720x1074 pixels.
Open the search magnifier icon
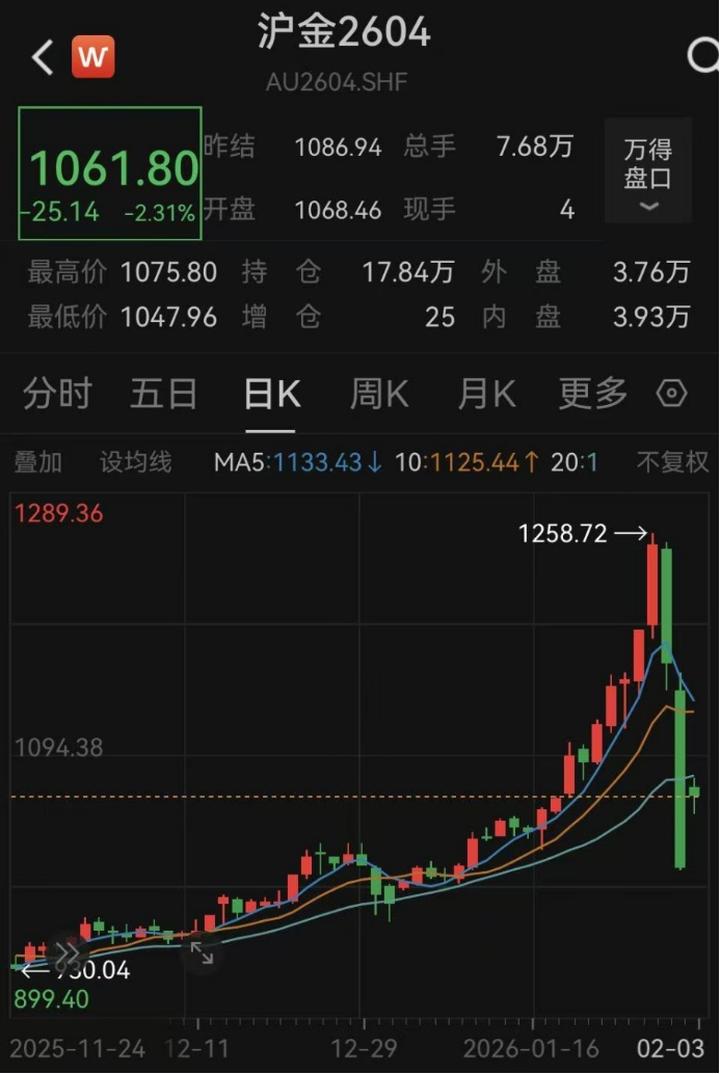click(703, 55)
